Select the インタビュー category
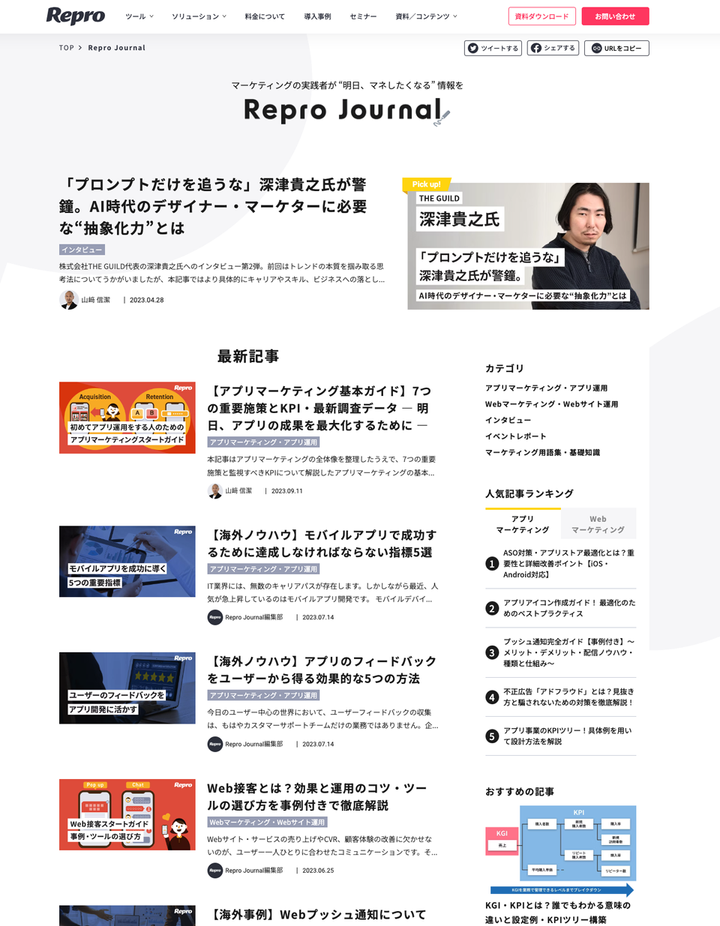720x926 pixels. (508, 420)
